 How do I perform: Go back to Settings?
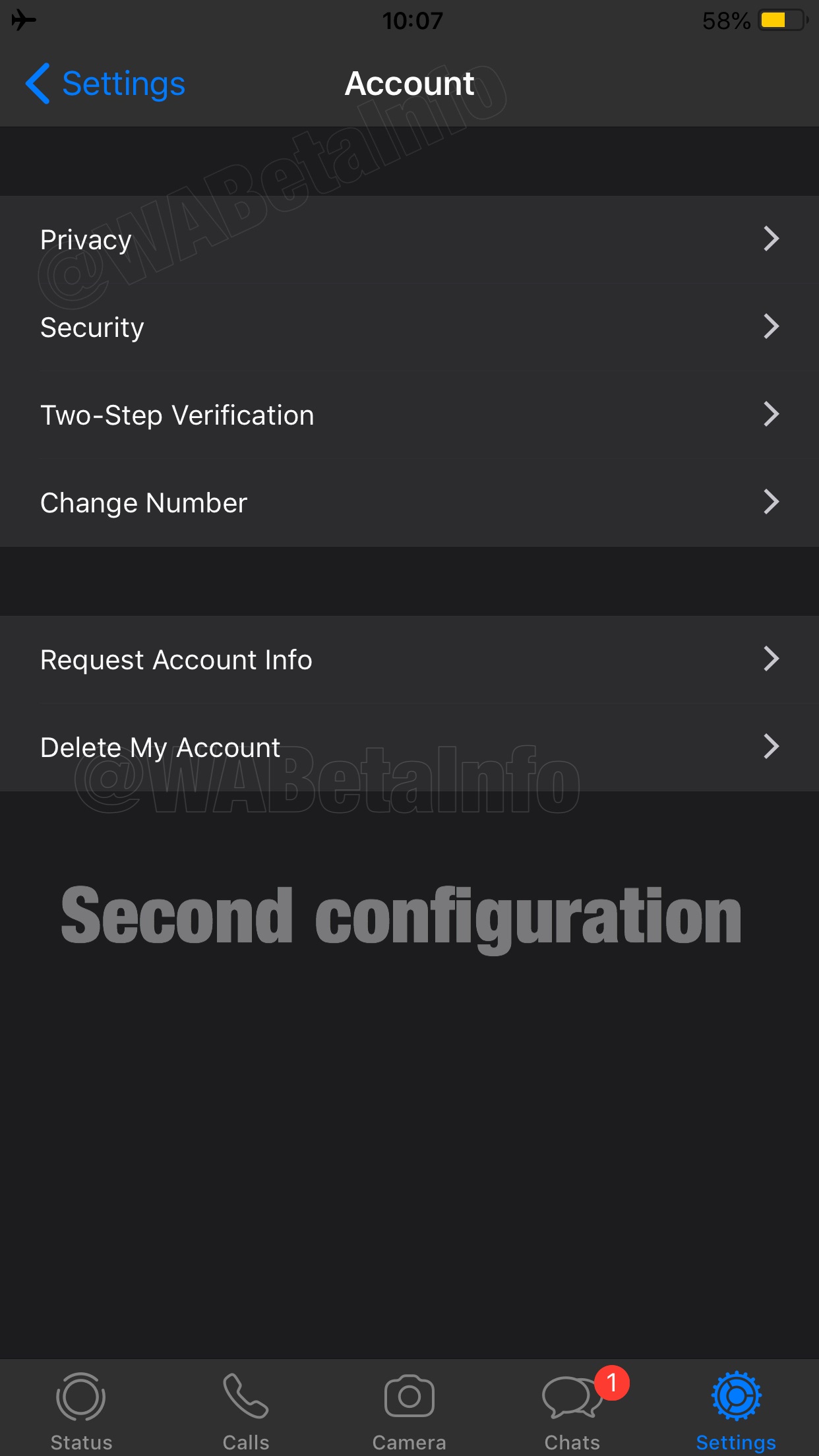(x=106, y=84)
